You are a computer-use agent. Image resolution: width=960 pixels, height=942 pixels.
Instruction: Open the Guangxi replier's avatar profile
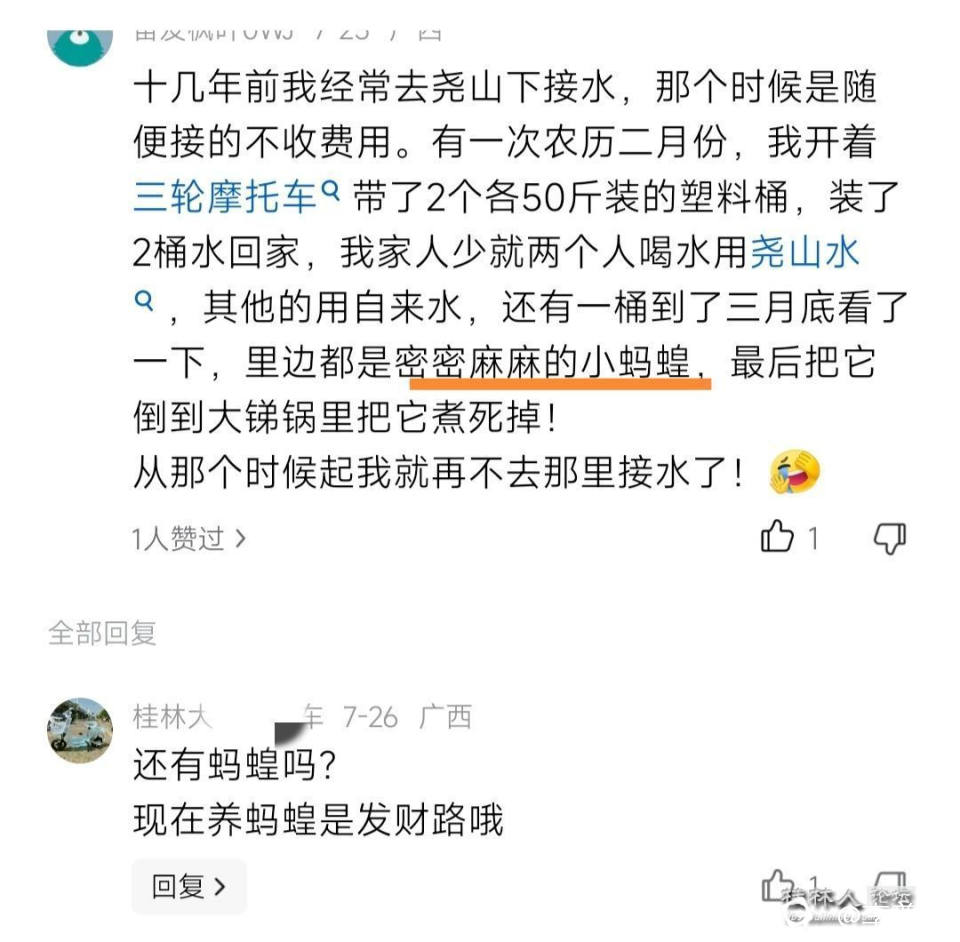pos(80,731)
